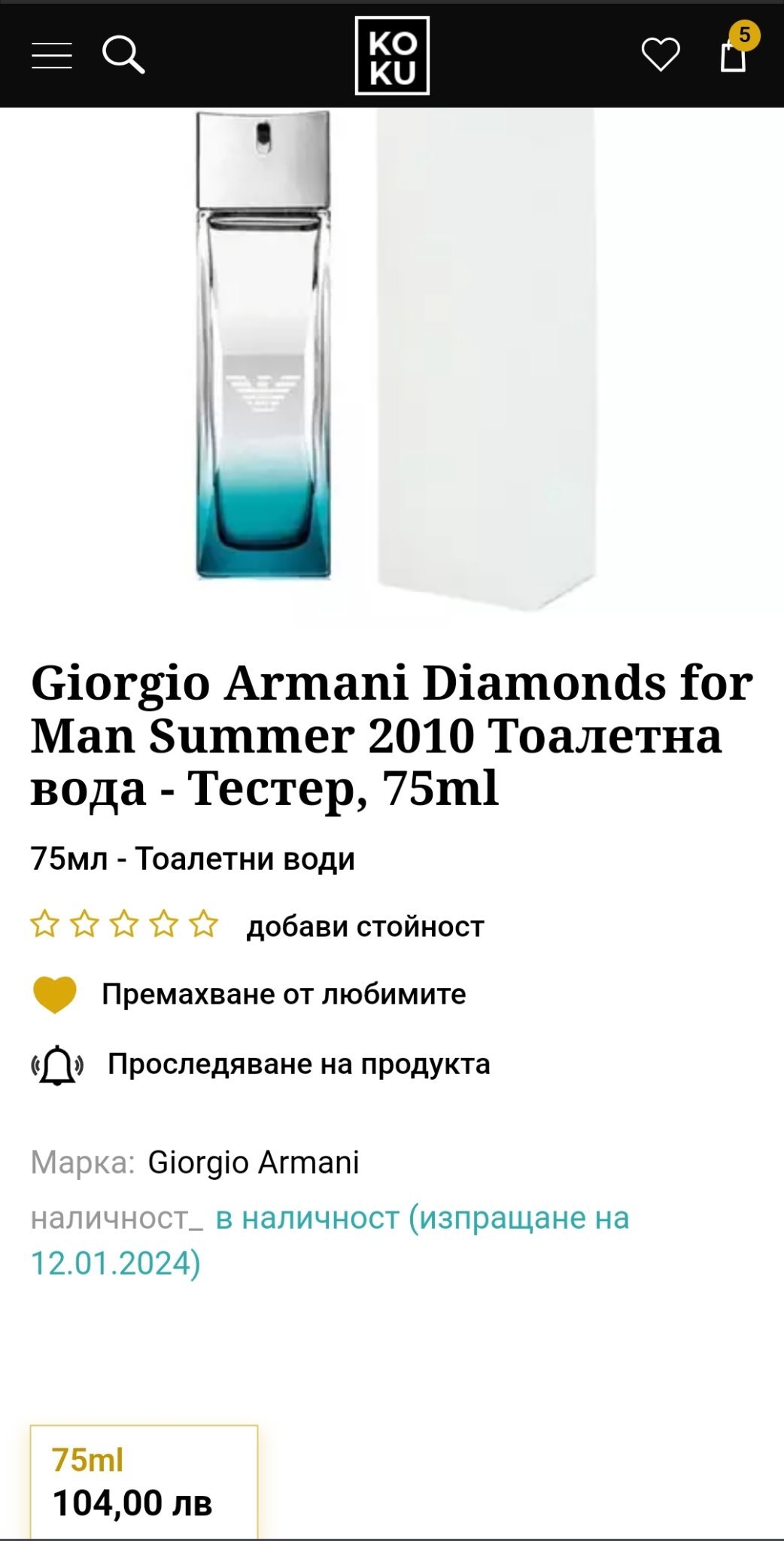The width and height of the screenshot is (784, 1541).
Task: Remove product via 'Премахване от любимите'
Action: tap(283, 994)
